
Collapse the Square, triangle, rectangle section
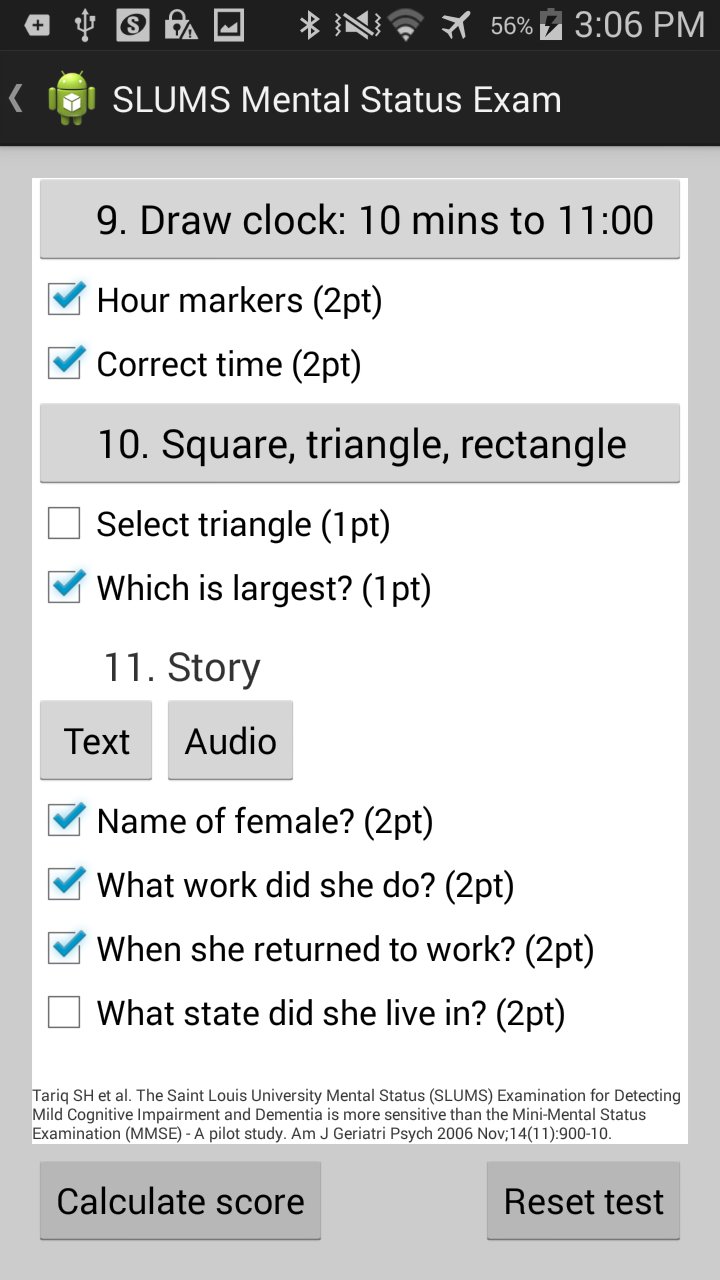(359, 443)
